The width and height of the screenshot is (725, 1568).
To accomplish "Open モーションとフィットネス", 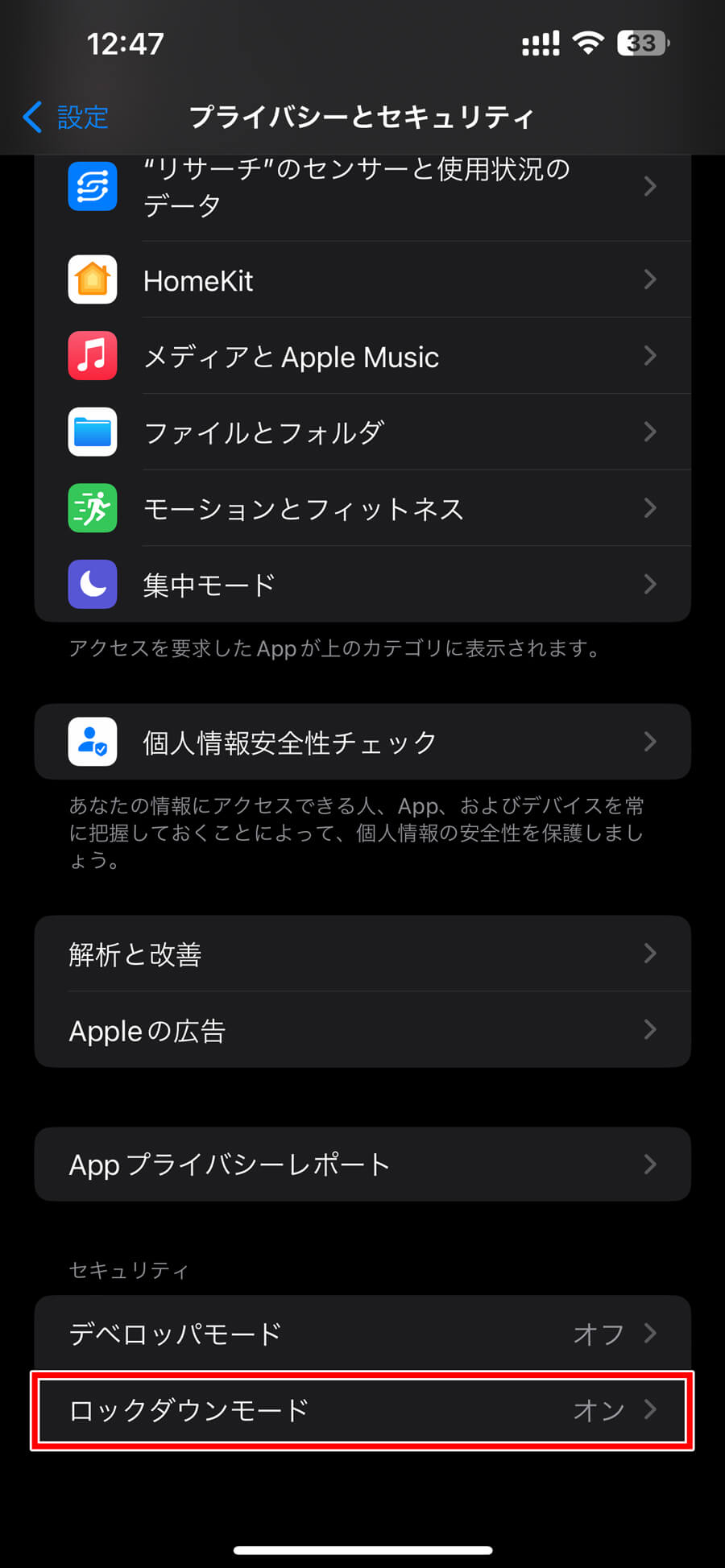I will 362,508.
